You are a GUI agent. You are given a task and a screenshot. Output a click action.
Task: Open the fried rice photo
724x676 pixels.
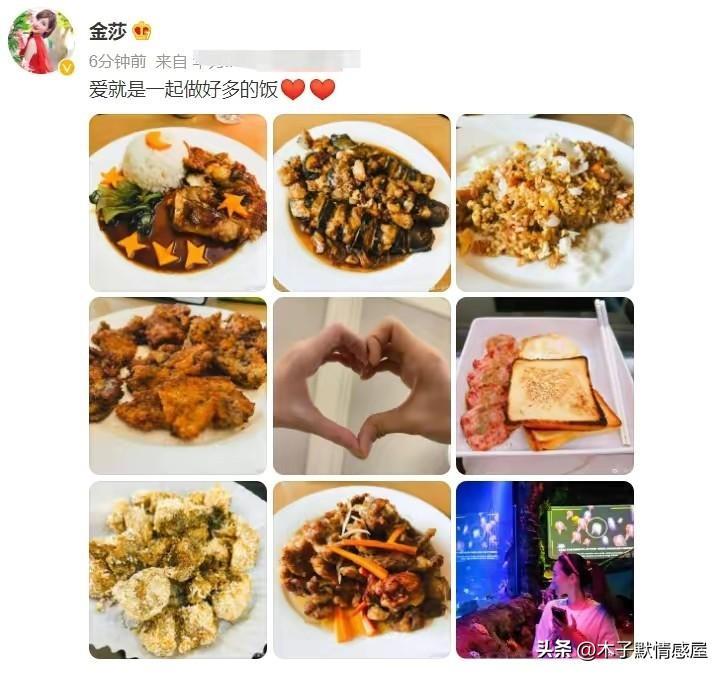544,202
